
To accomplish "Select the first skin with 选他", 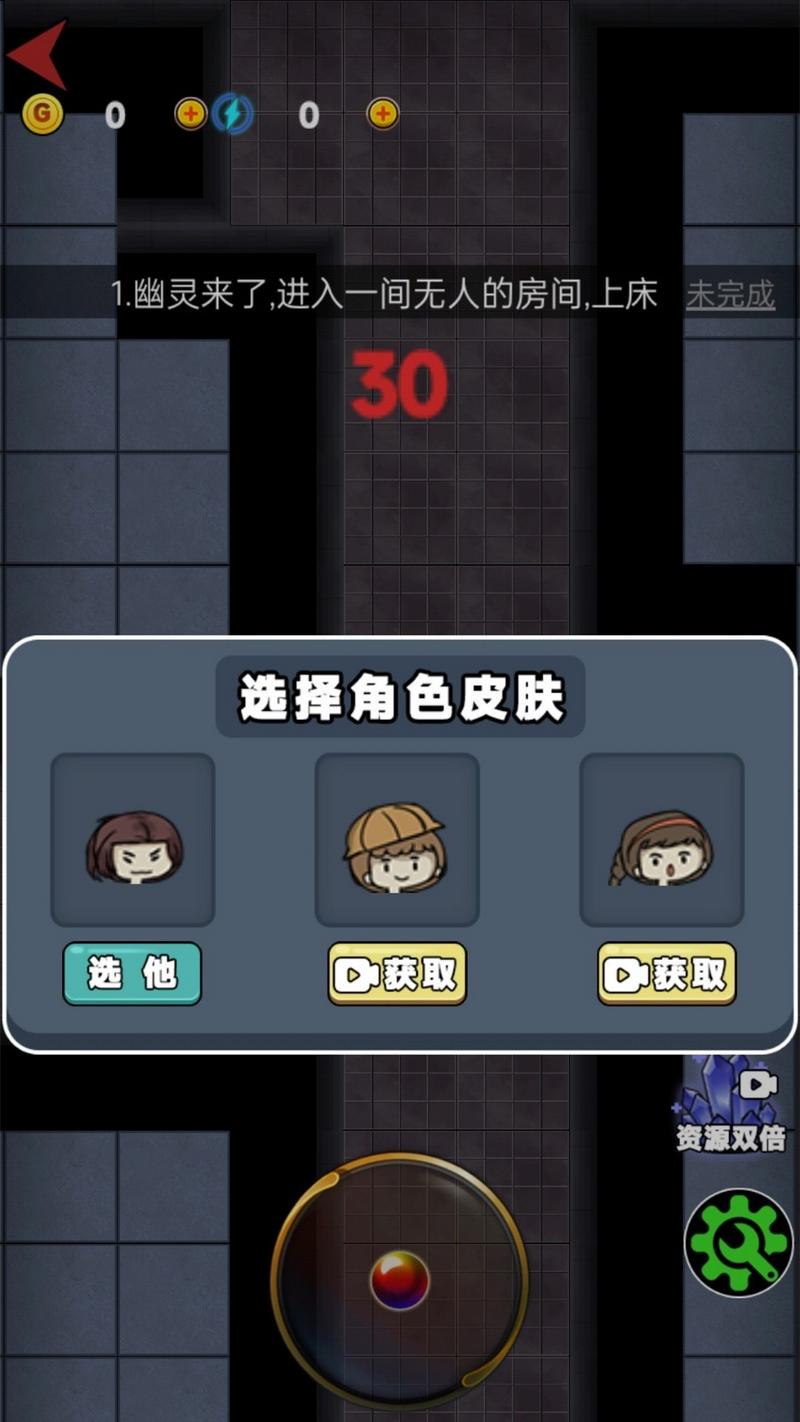I will point(132,973).
